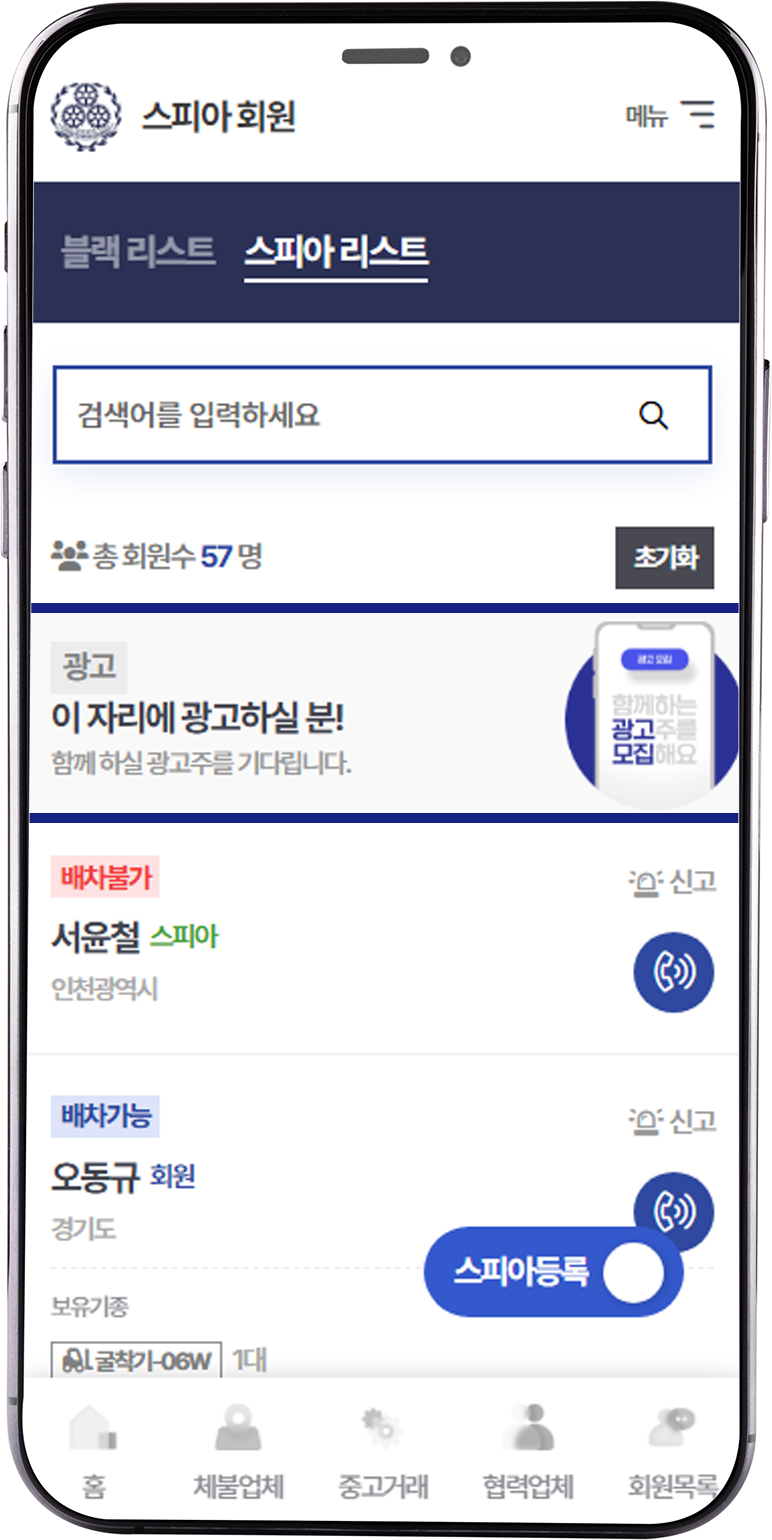Report 오동규 via 신고

(674, 1121)
